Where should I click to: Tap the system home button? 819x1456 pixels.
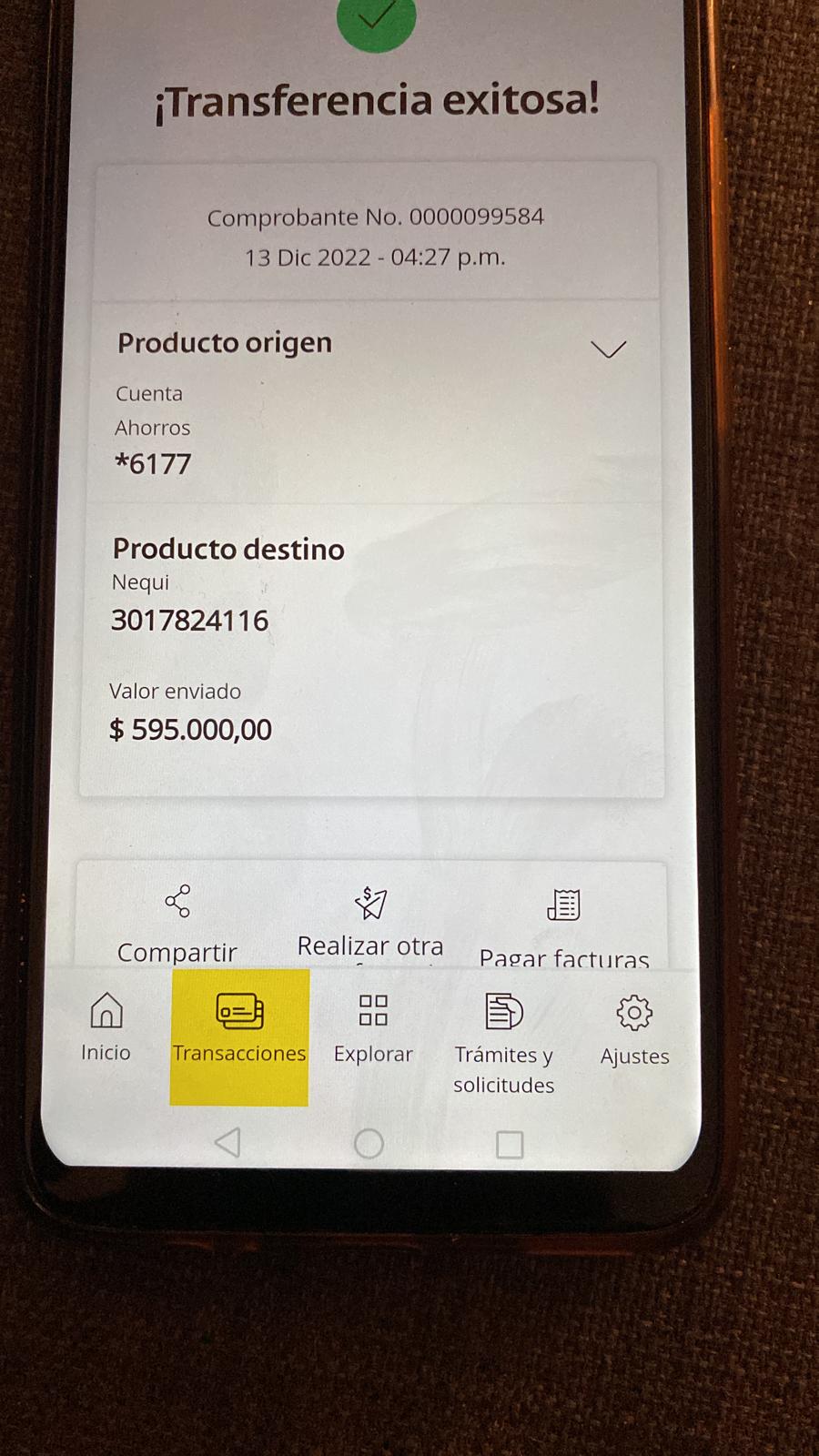click(369, 1144)
